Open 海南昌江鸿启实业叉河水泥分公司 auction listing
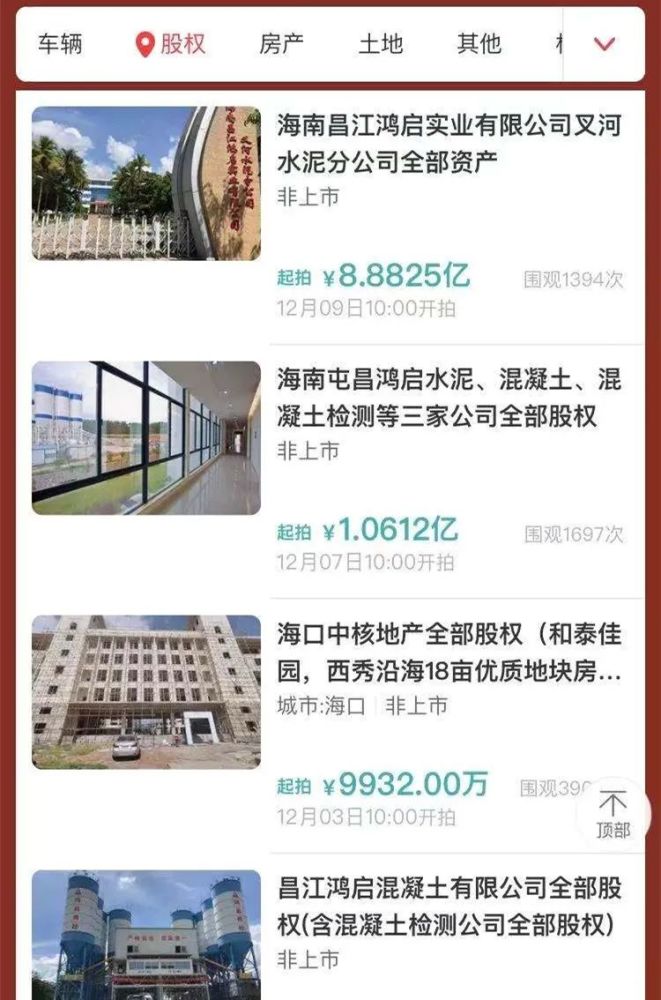 [448, 141]
